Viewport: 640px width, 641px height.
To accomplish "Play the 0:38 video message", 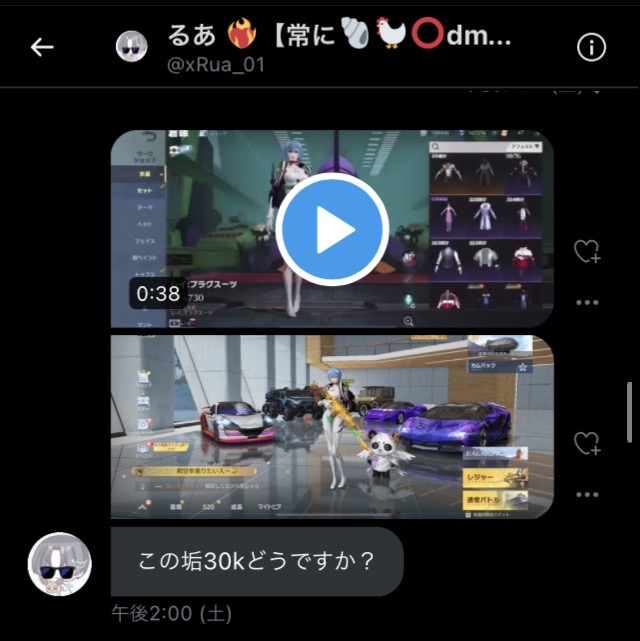I will [x=331, y=232].
